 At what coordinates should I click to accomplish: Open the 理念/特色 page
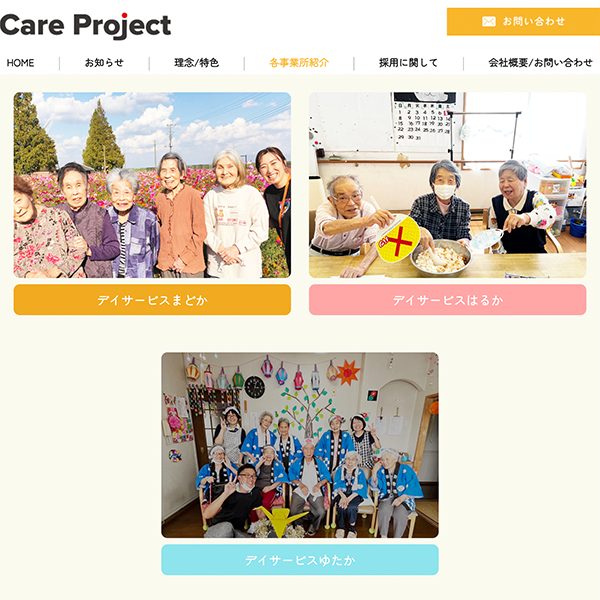pyautogui.click(x=196, y=63)
